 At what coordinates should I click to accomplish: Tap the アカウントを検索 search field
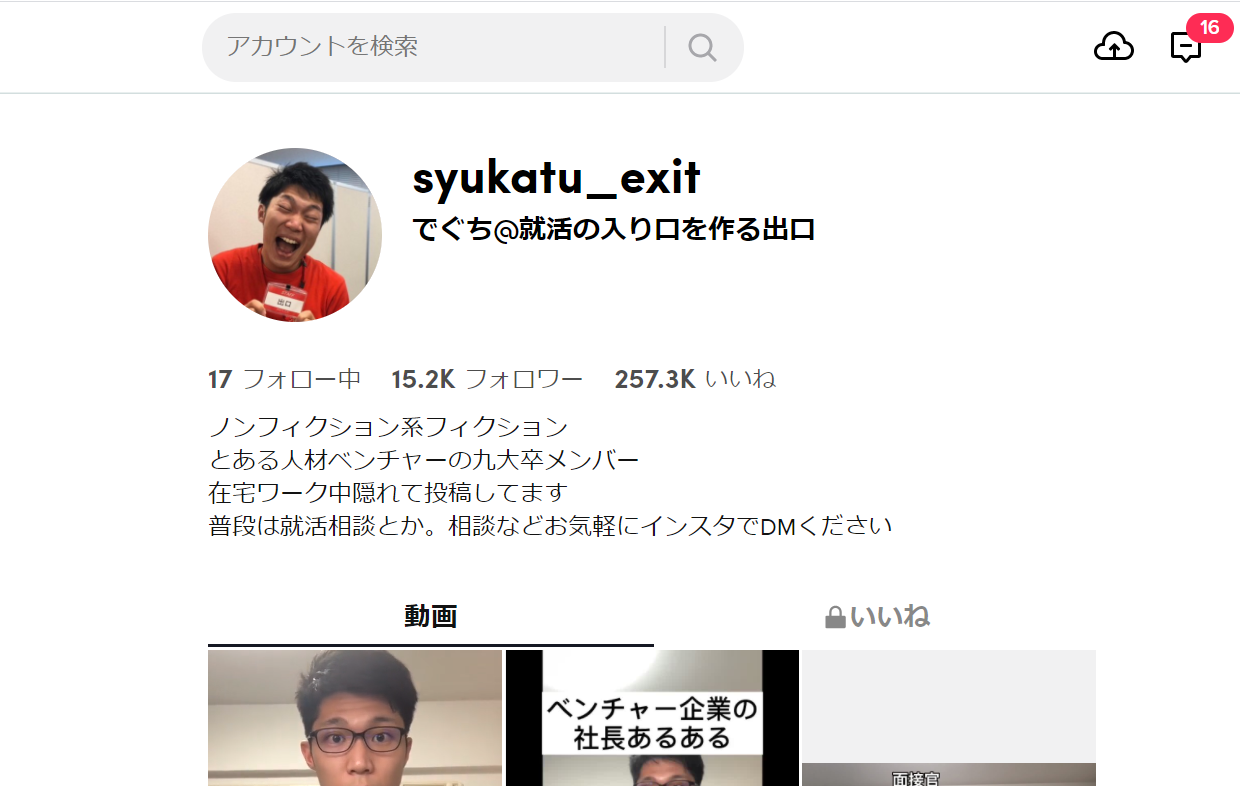[x=430, y=46]
